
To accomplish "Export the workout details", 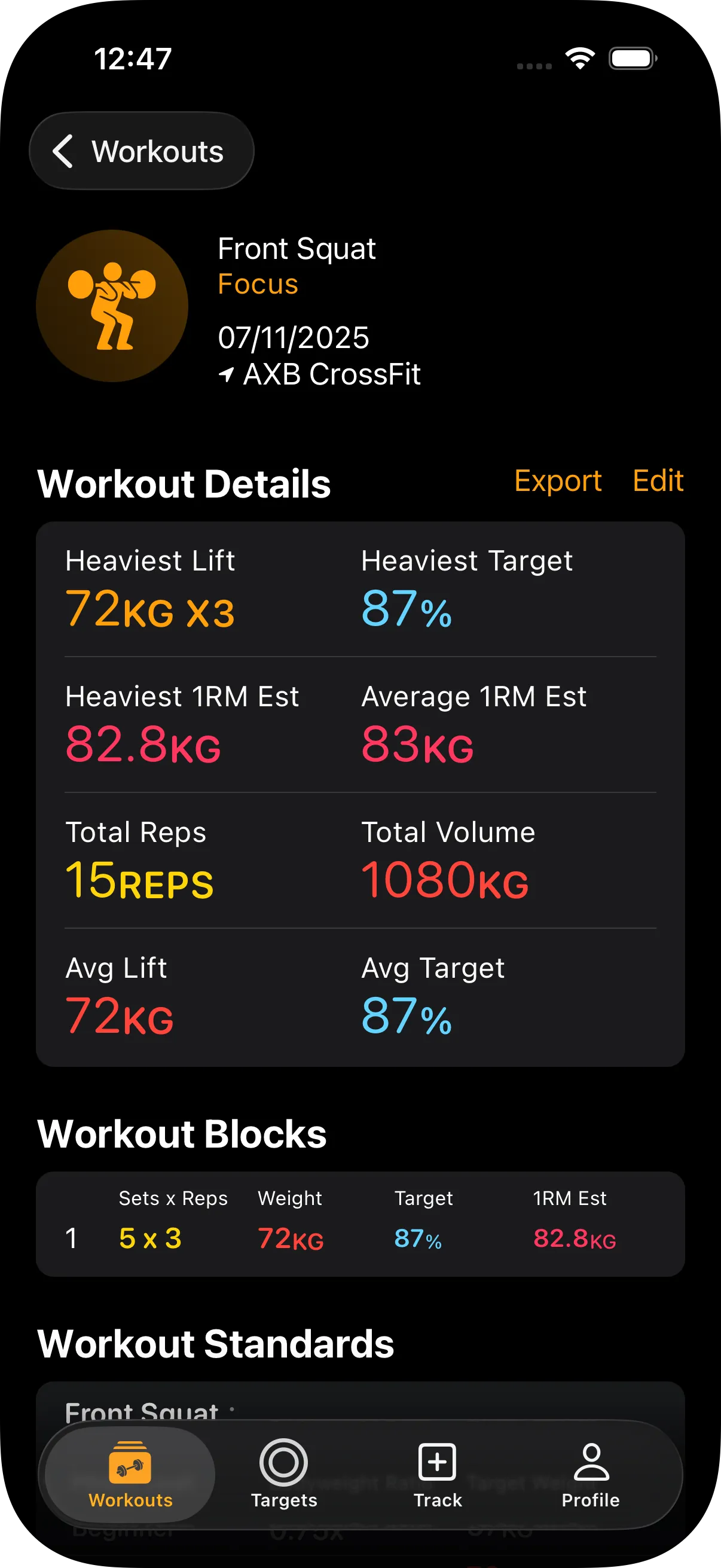I will (x=558, y=481).
